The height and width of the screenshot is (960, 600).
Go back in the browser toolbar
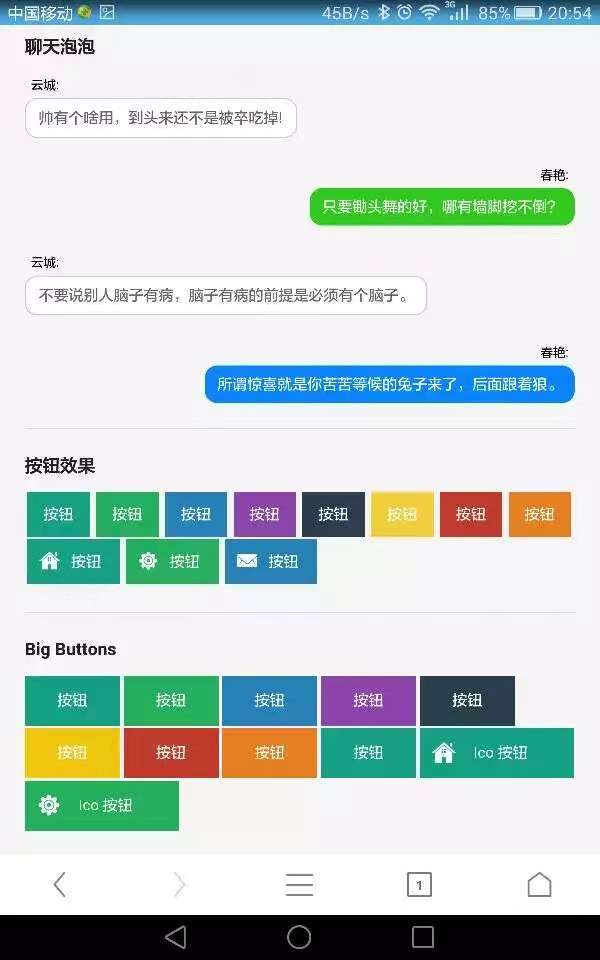(60, 884)
